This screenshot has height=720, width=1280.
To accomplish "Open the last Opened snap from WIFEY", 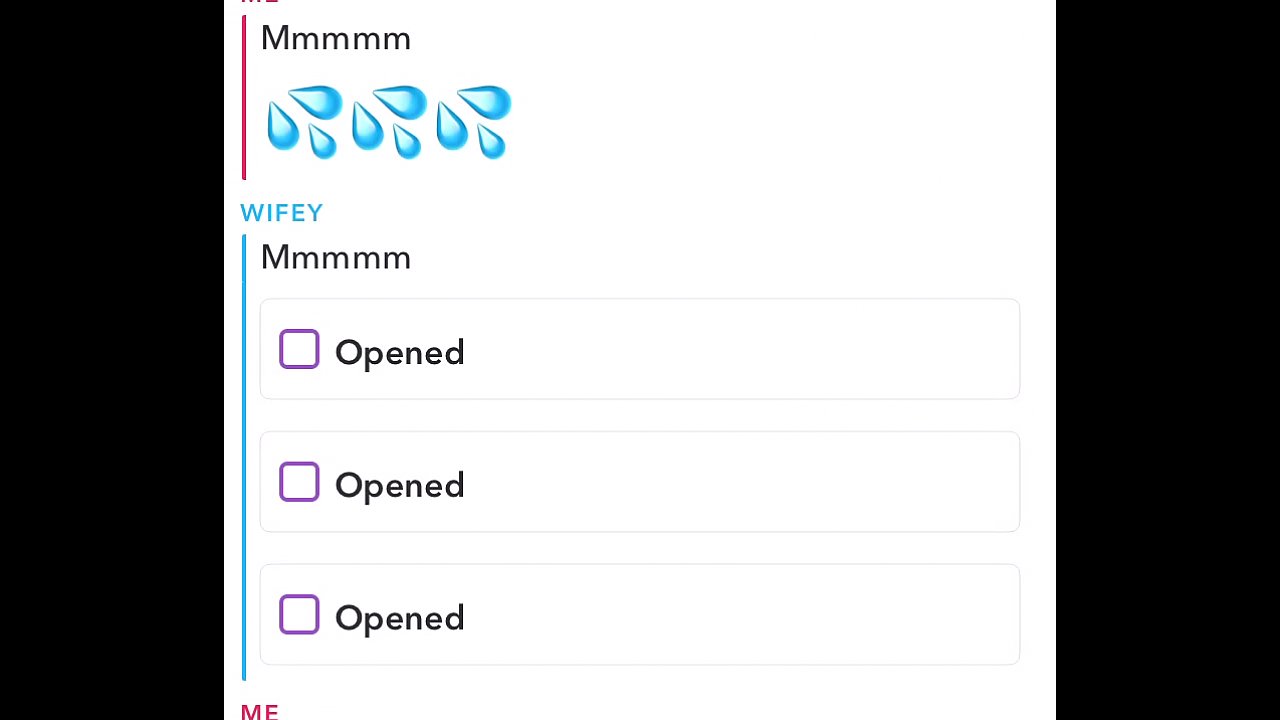I will point(638,615).
